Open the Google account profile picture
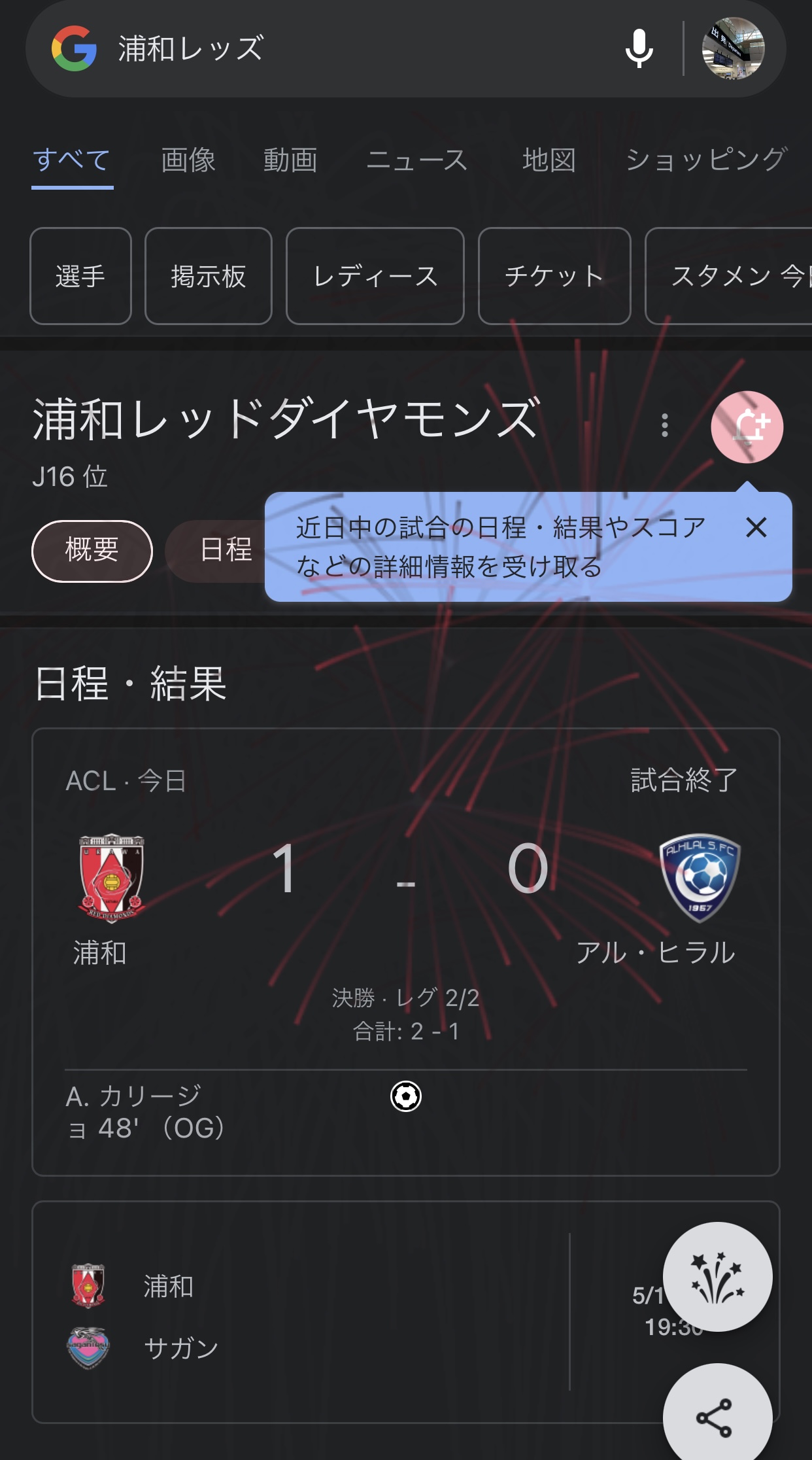This screenshot has height=1460, width=812. click(x=733, y=49)
